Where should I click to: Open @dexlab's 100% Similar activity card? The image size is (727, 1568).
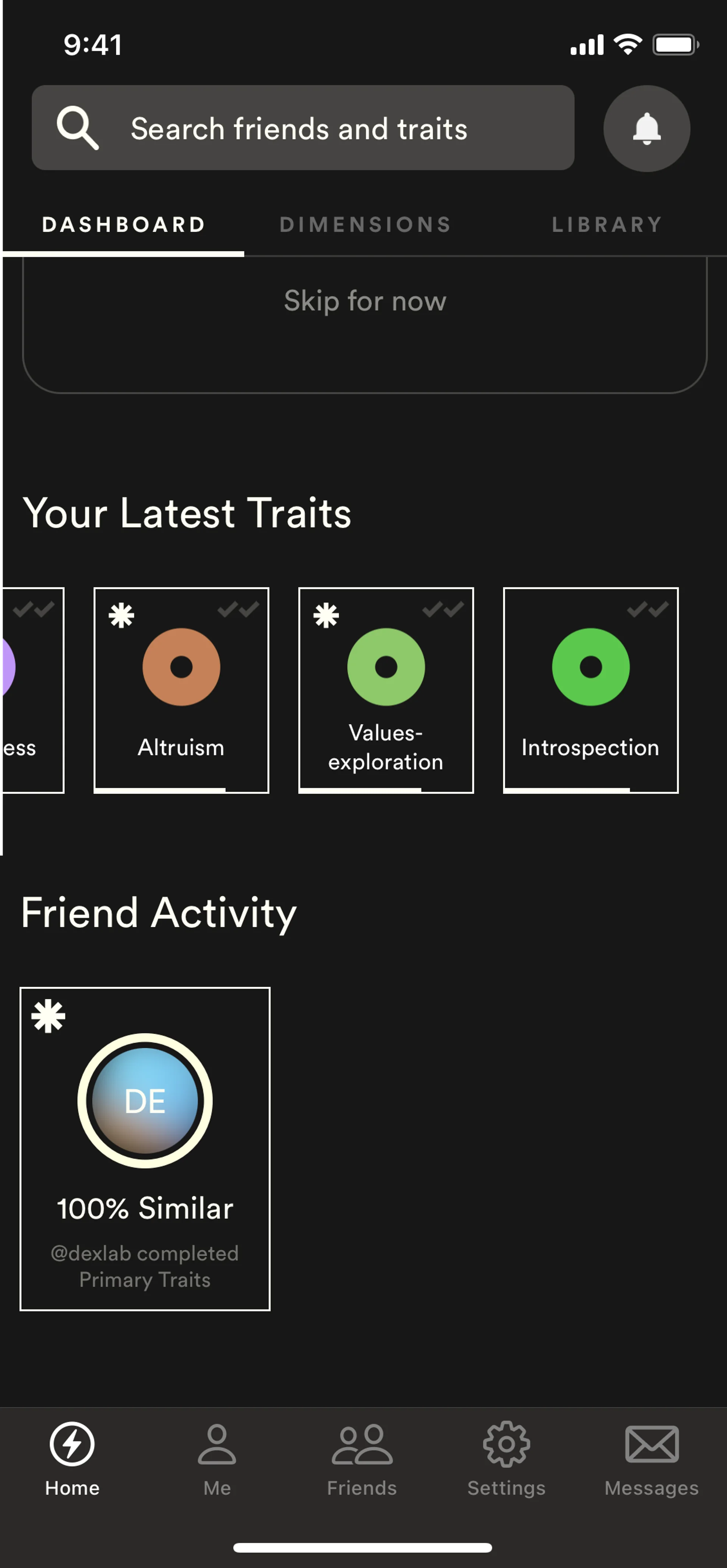pos(145,1148)
